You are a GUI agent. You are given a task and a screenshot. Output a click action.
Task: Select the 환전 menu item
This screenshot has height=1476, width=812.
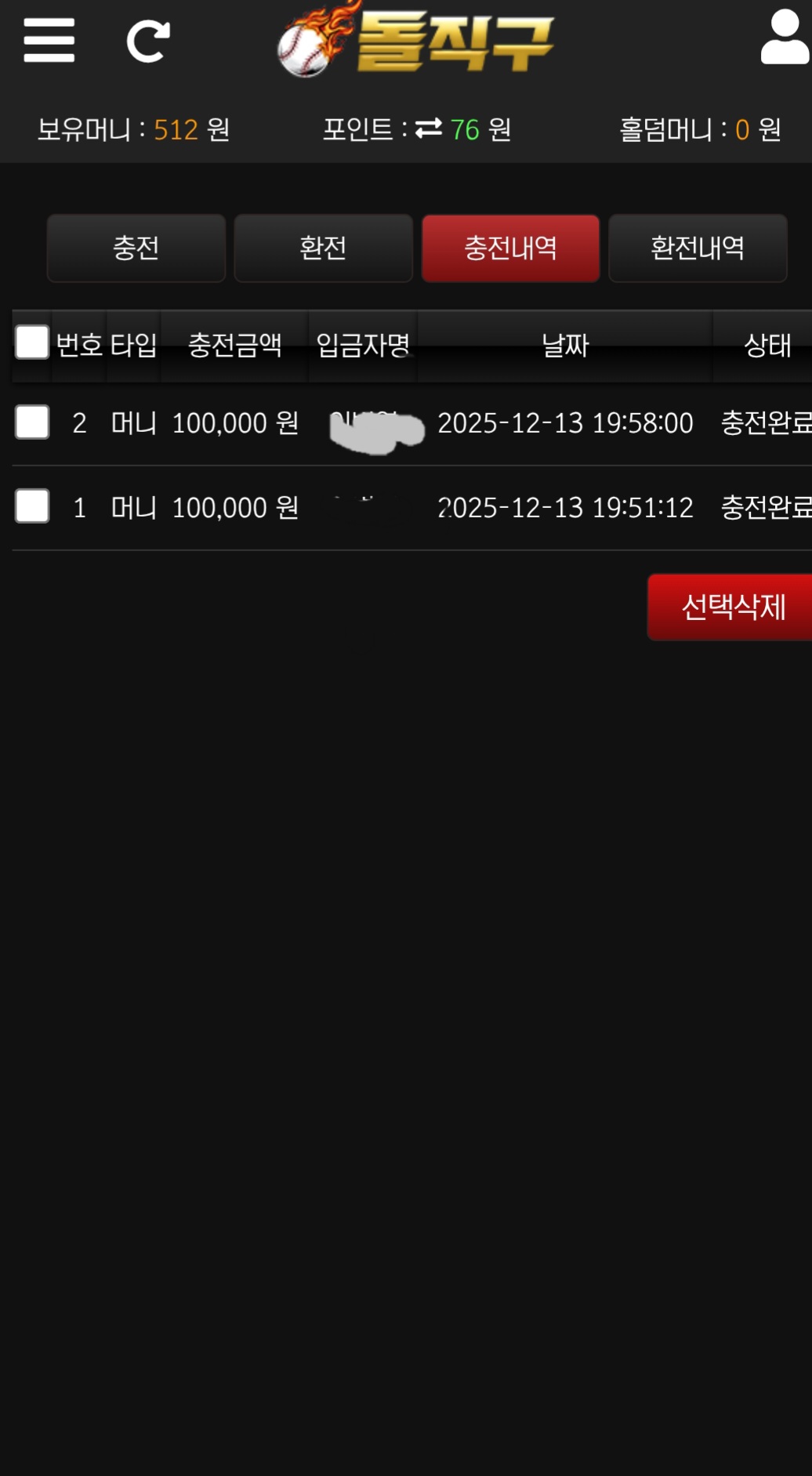point(323,248)
